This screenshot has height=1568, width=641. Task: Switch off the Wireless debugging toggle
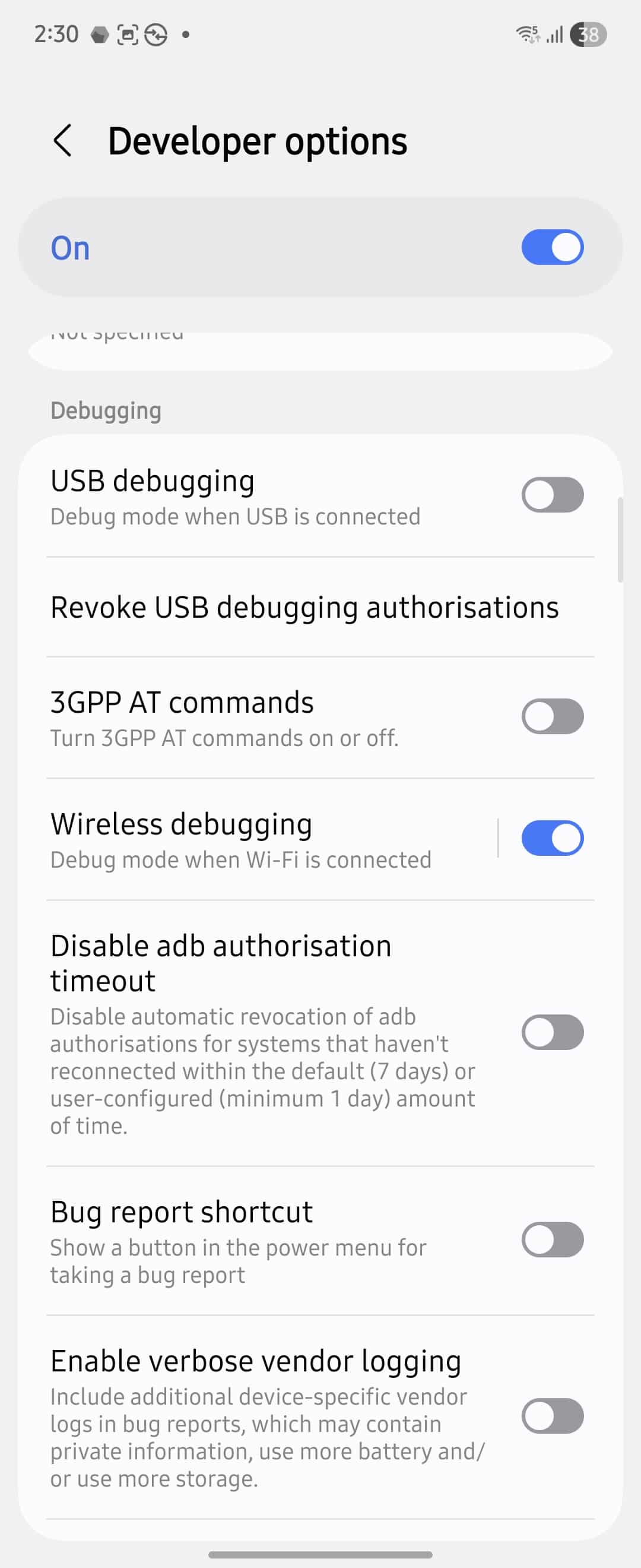click(552, 838)
